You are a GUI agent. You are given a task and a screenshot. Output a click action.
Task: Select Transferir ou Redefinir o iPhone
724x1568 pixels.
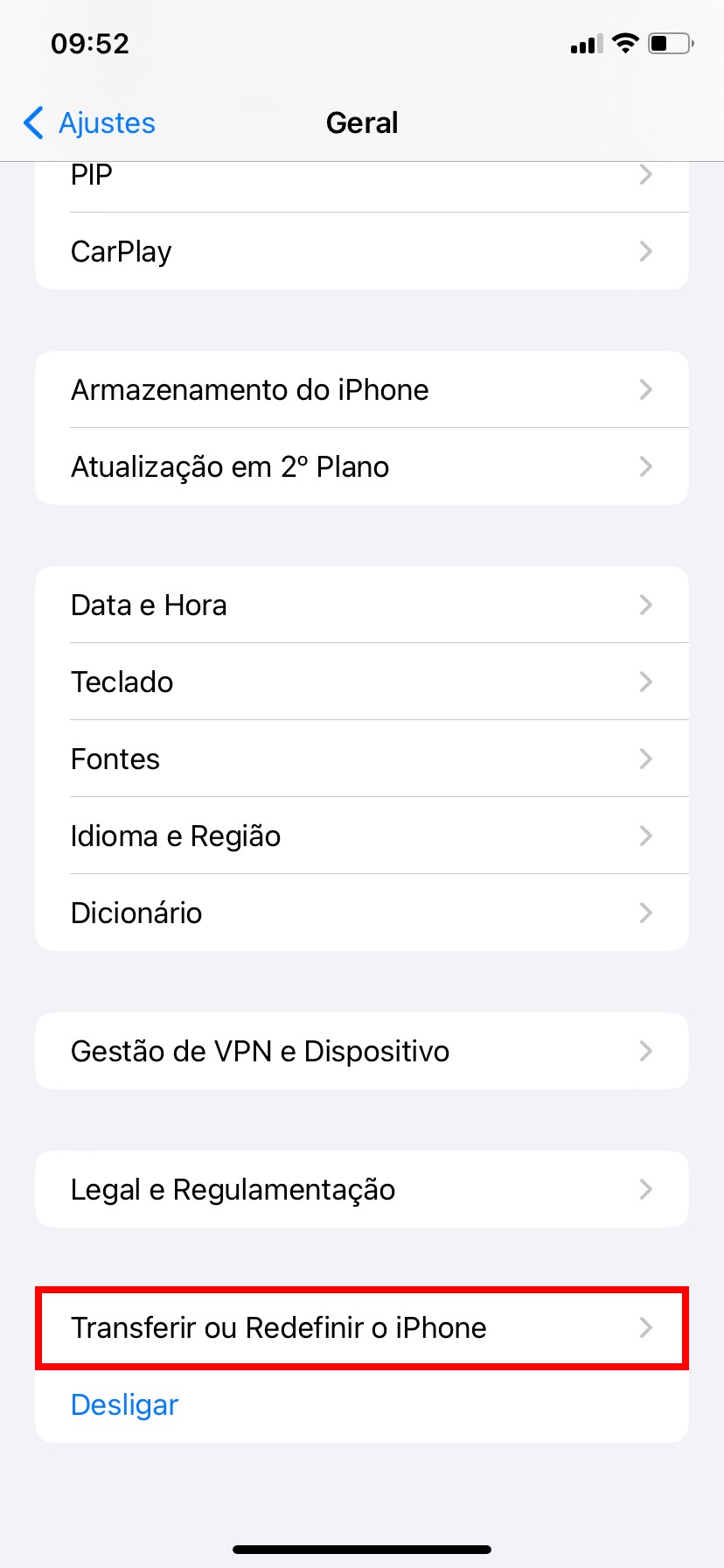361,1328
